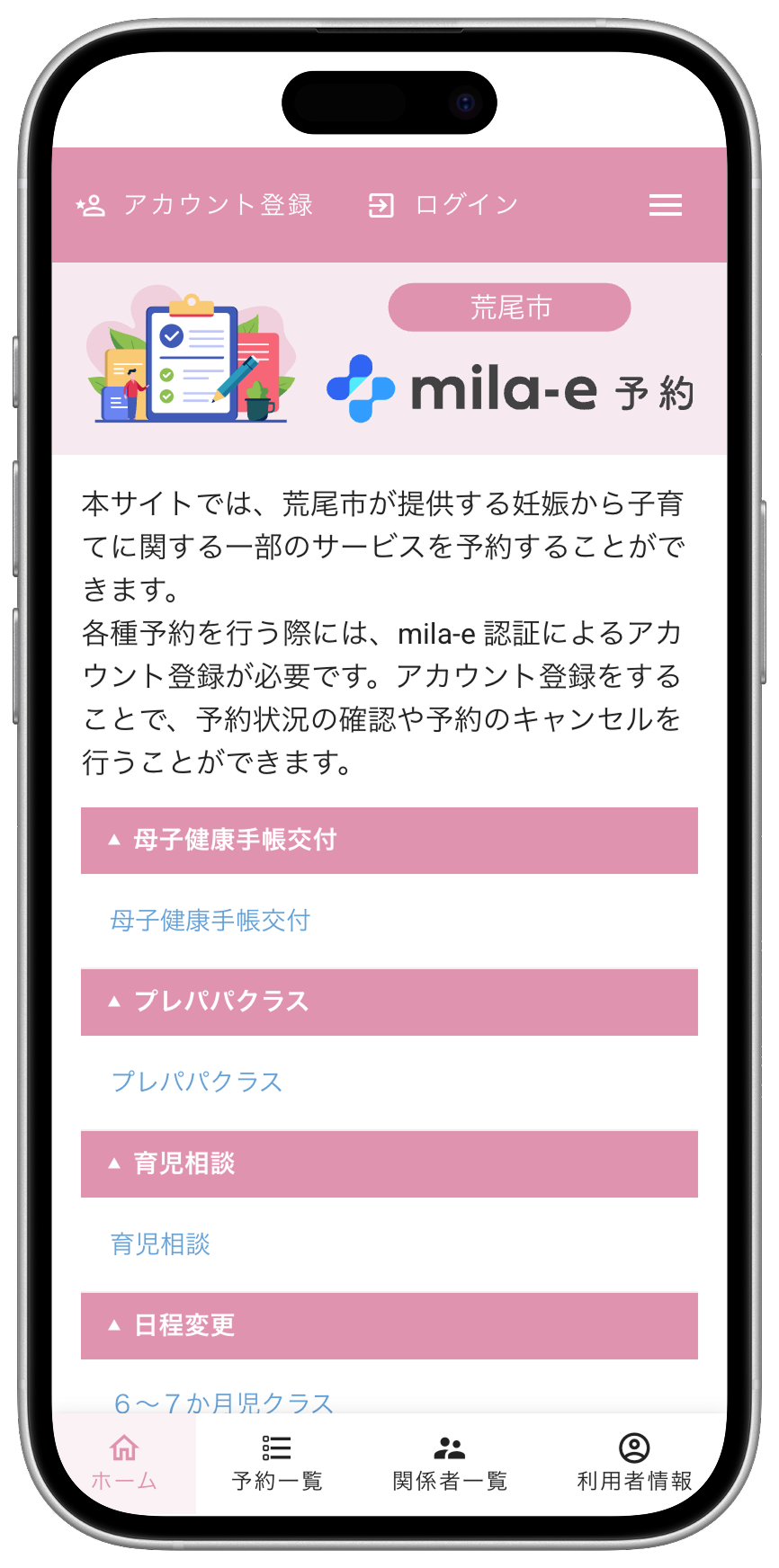
Task: Collapse the 母子健康手帳交付 section header
Action: (389, 840)
